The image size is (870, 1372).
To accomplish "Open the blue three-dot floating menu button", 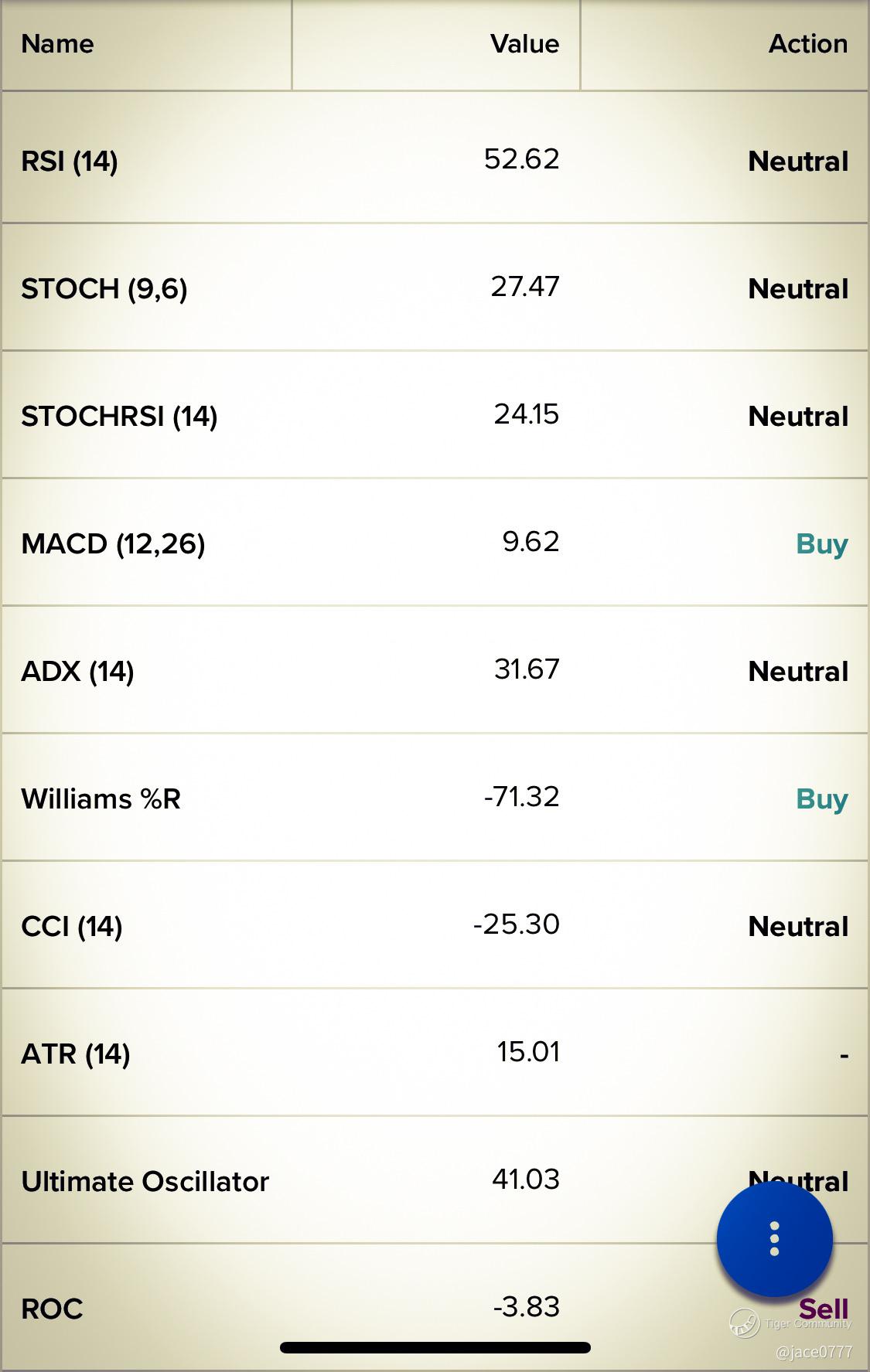I will pyautogui.click(x=774, y=1239).
